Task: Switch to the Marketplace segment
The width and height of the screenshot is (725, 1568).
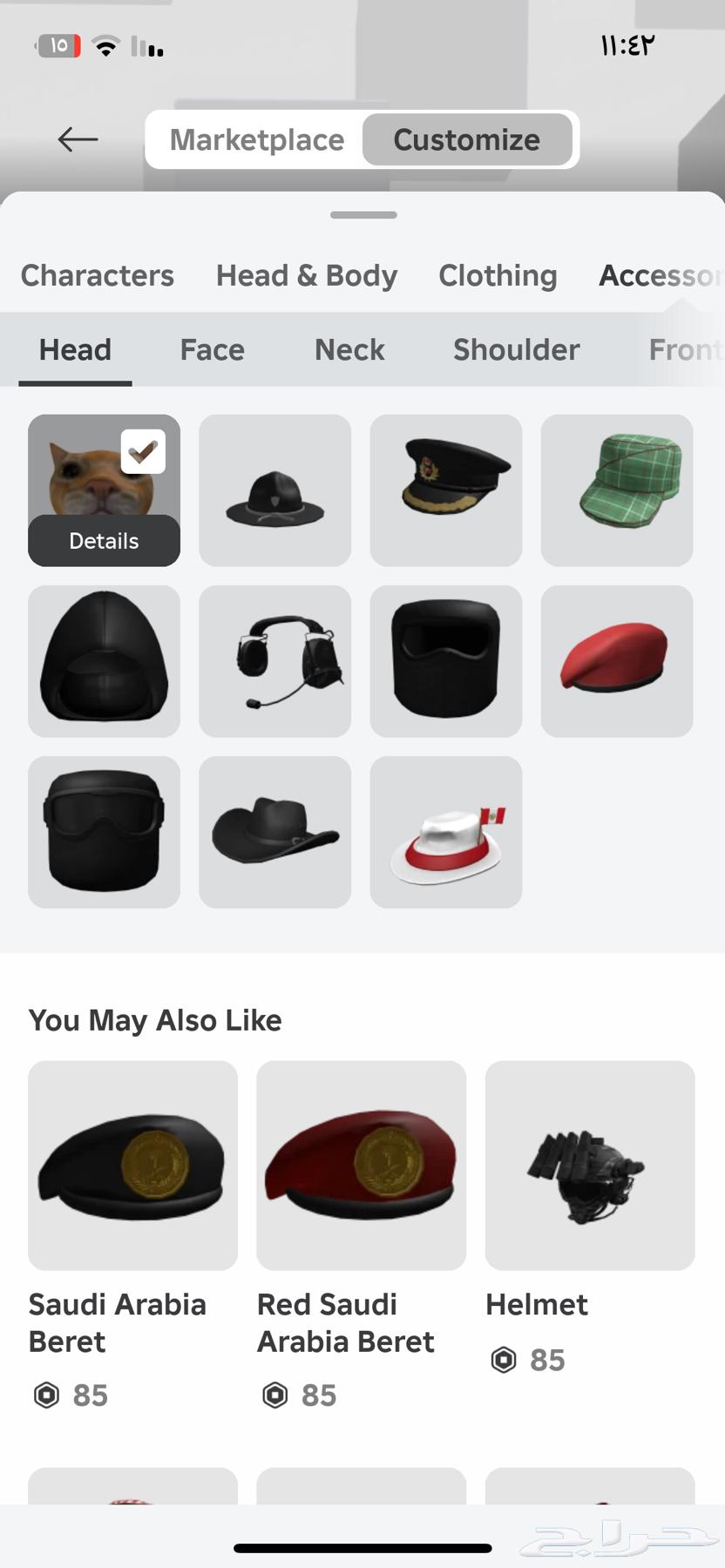Action: point(256,139)
